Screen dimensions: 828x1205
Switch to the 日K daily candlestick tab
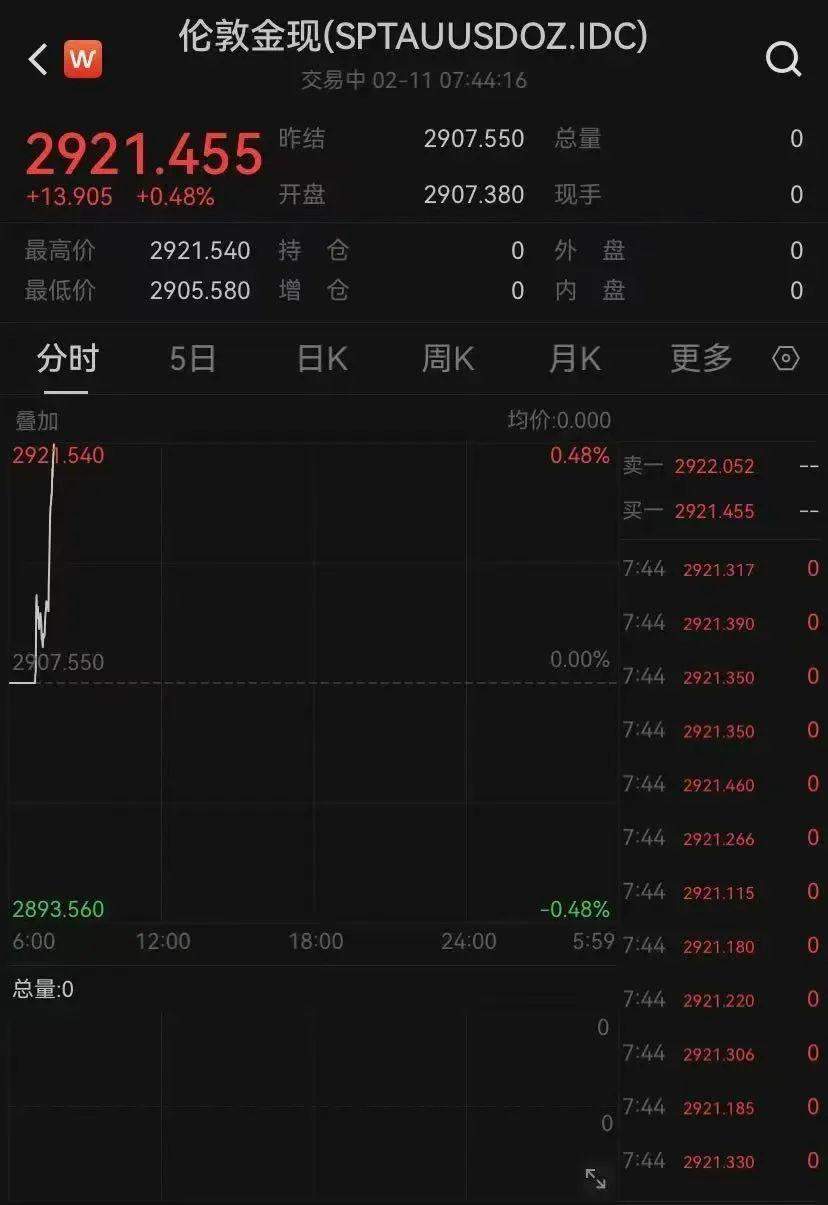pyautogui.click(x=319, y=358)
